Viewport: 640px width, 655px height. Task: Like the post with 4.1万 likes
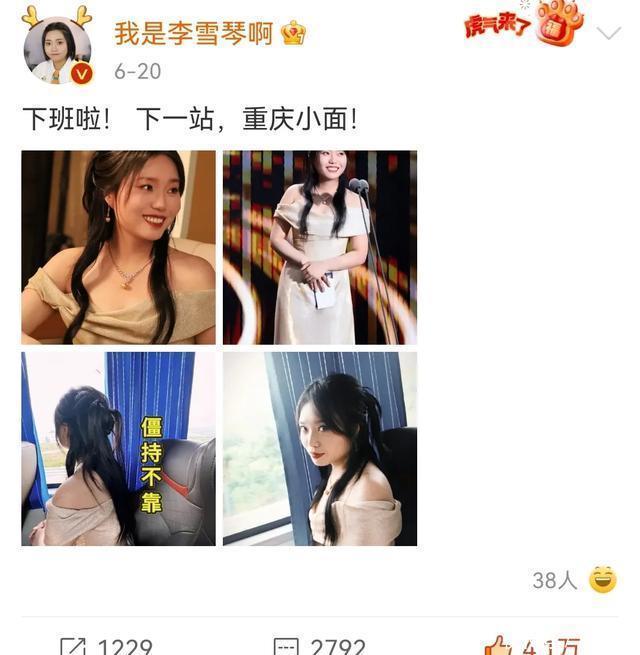[530, 645]
